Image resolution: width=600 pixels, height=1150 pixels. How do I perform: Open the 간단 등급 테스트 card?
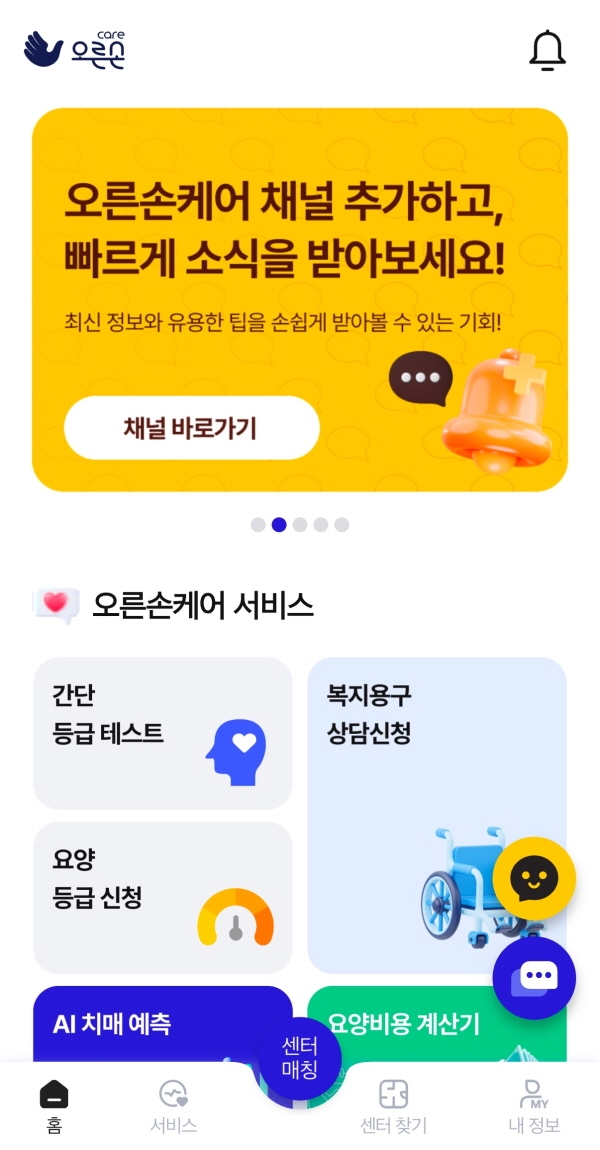click(163, 733)
